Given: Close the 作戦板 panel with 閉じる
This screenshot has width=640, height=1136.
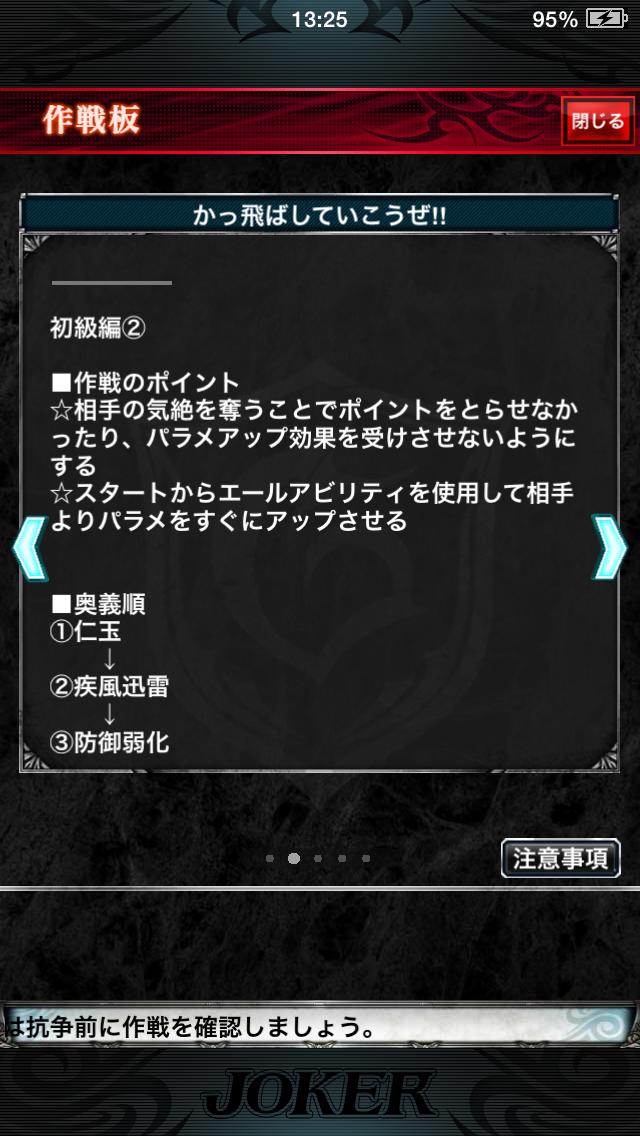Looking at the screenshot, I should (597, 122).
